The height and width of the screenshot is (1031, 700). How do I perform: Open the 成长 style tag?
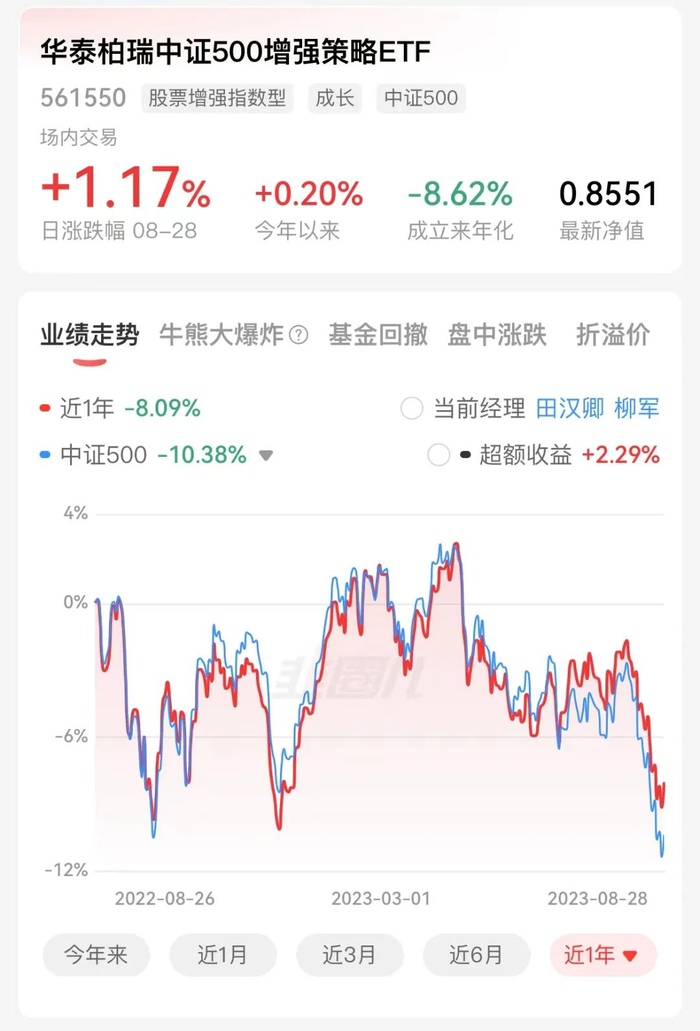point(335,98)
